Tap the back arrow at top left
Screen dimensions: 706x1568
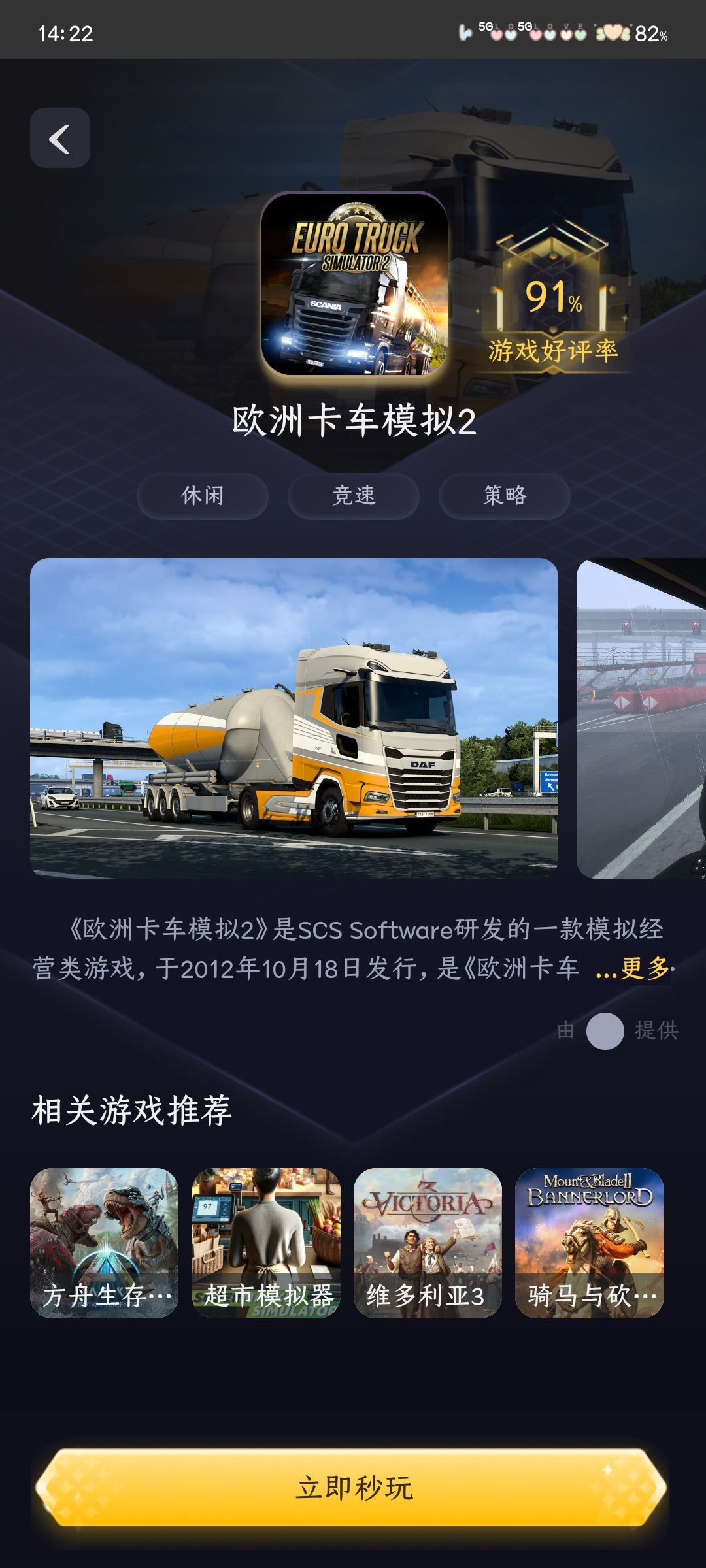pyautogui.click(x=59, y=138)
